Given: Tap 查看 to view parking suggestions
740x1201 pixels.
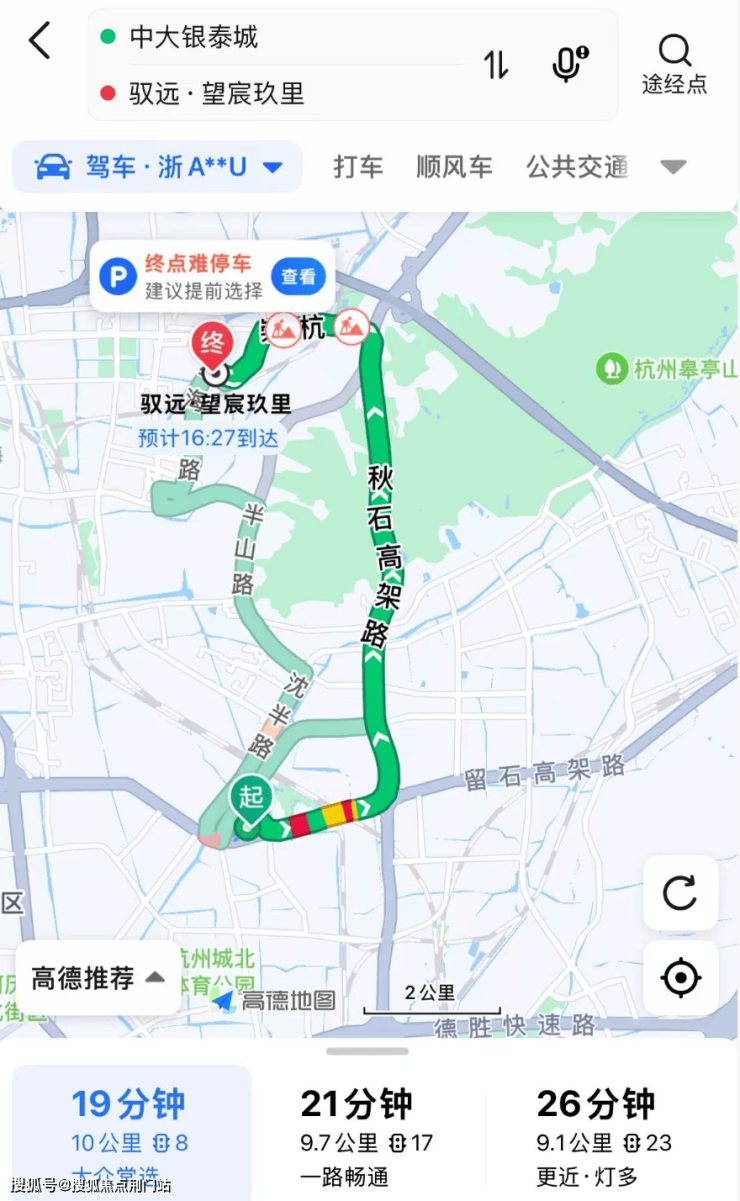Looking at the screenshot, I should (298, 277).
